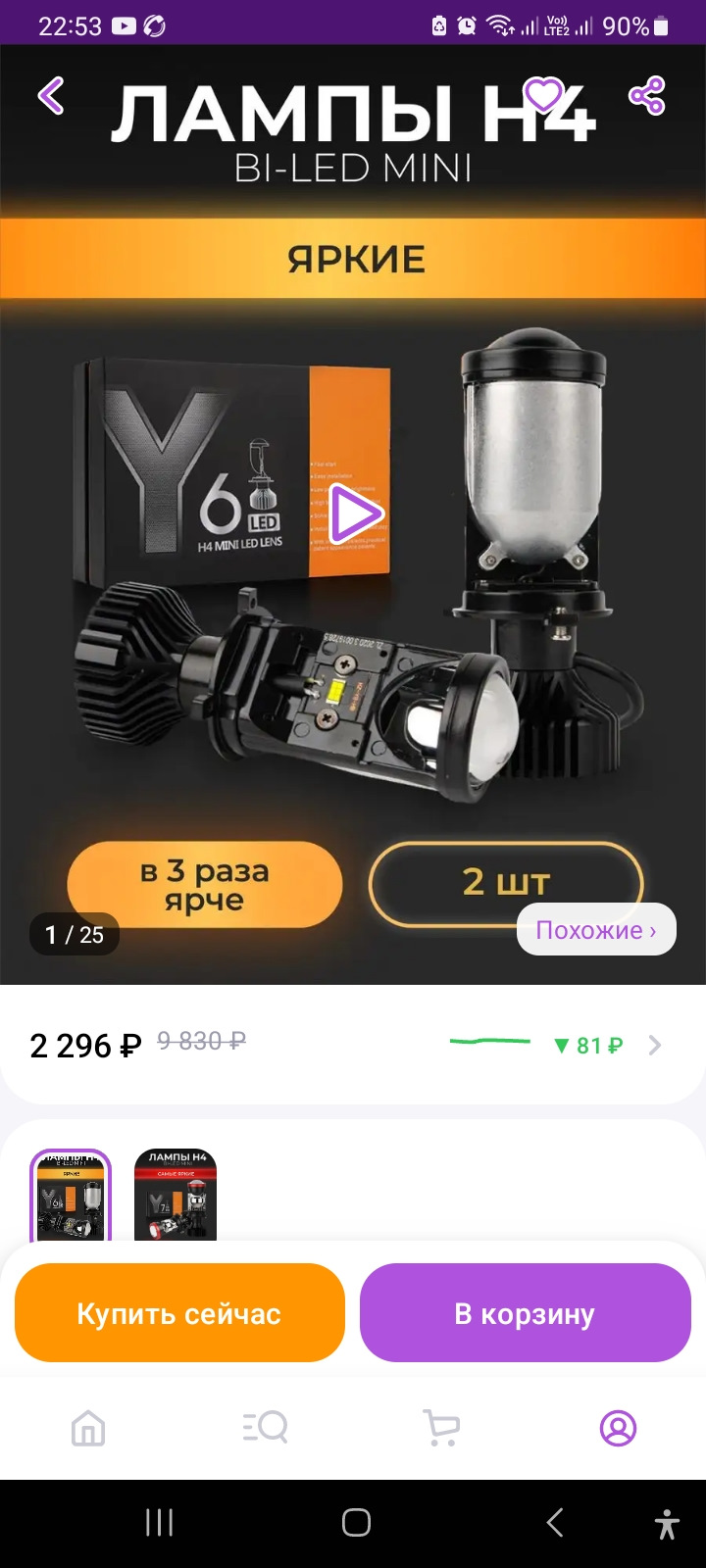The width and height of the screenshot is (706, 1568).
Task: Switch to the profile tab
Action: [618, 1428]
